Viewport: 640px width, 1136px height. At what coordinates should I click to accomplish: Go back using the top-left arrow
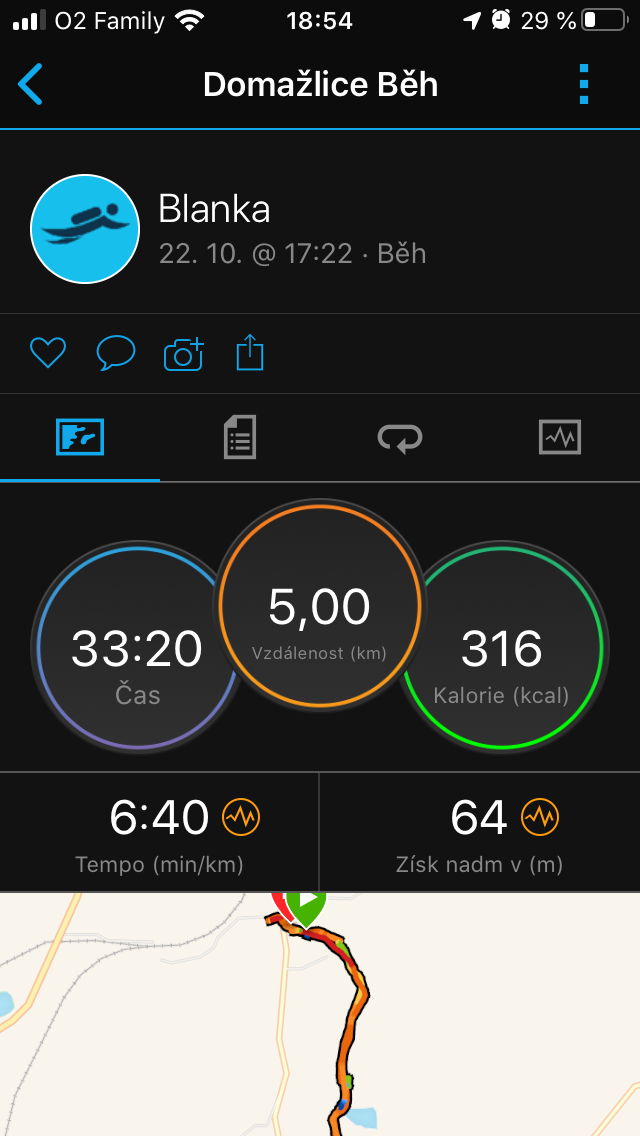30,85
